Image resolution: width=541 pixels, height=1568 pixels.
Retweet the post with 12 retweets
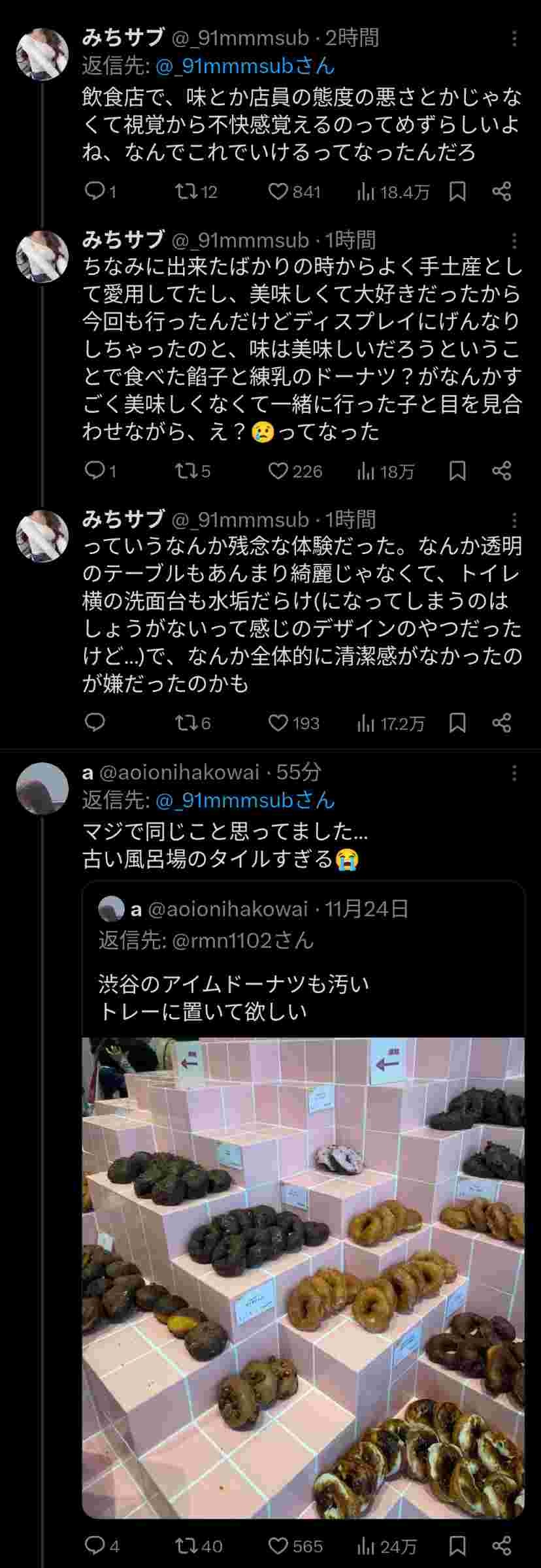tap(185, 191)
